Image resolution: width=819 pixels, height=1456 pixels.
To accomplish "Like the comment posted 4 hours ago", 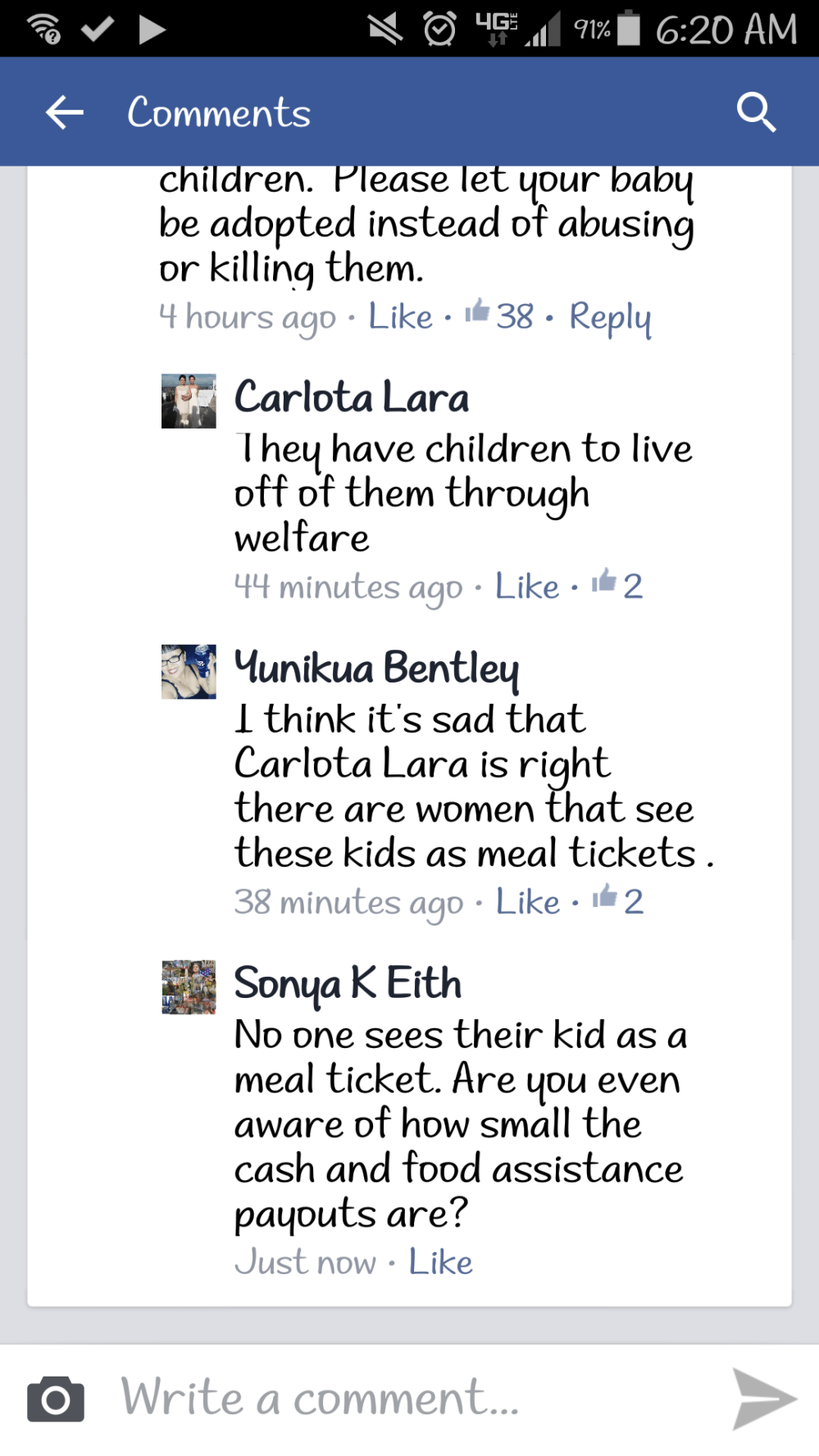I will click(x=400, y=316).
